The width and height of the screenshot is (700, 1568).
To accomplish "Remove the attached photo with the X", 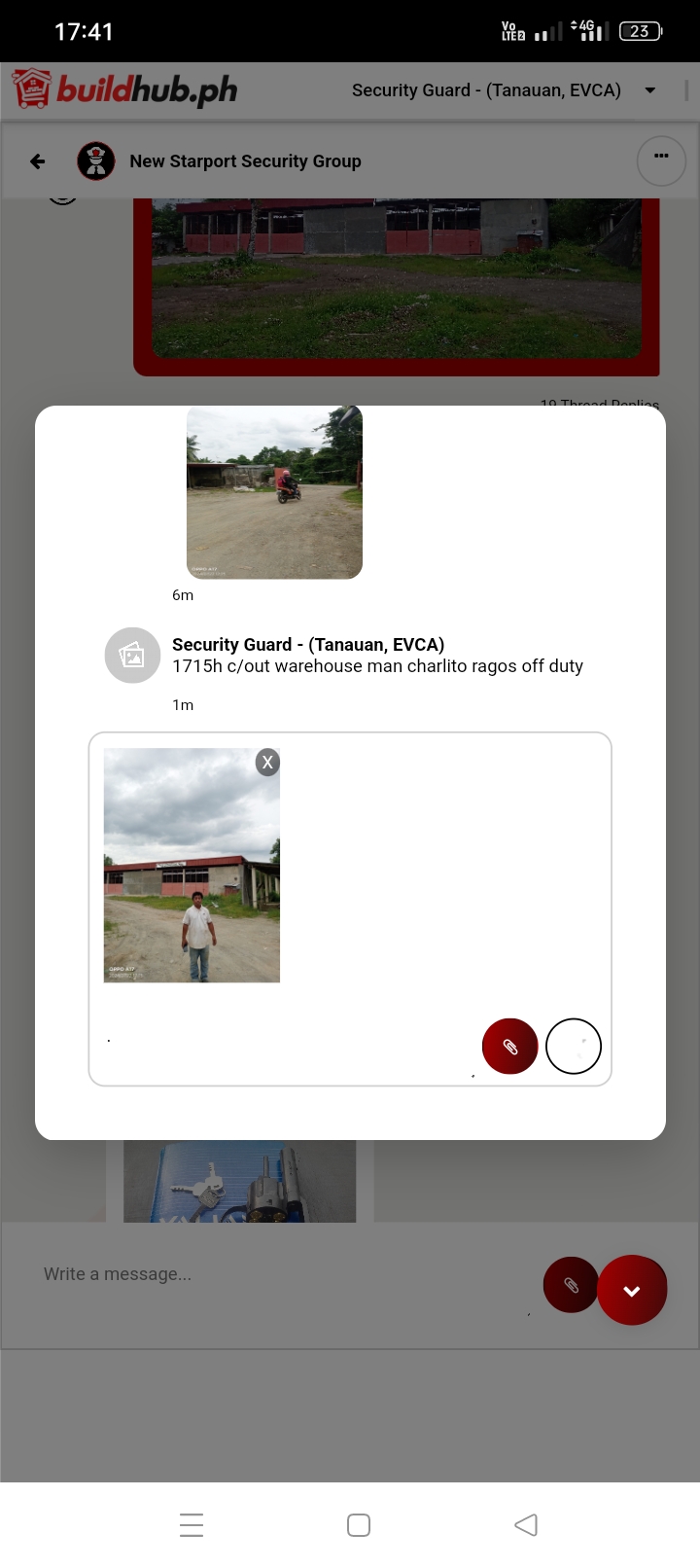I will [267, 763].
